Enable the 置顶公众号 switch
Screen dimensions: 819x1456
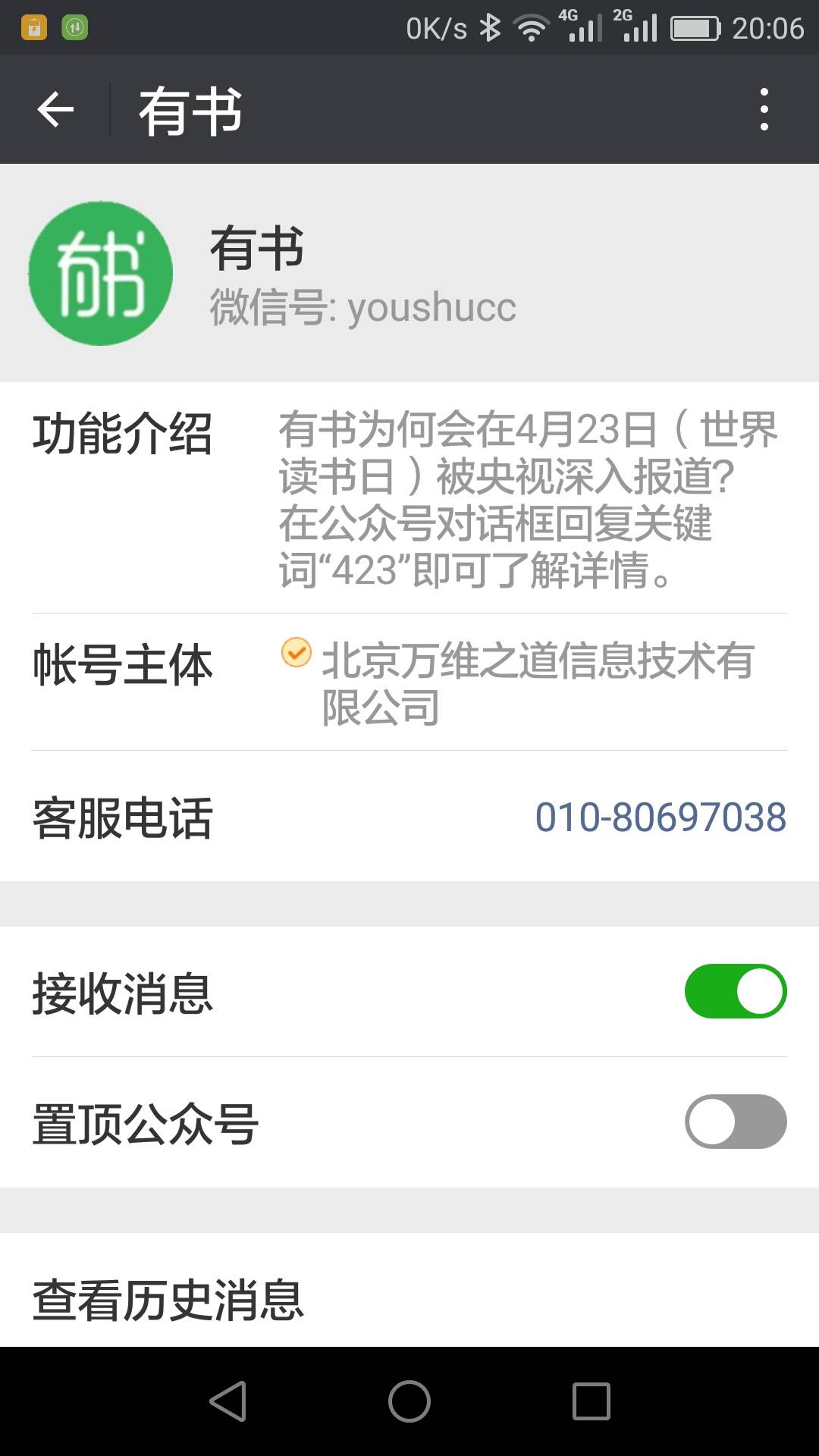pos(735,1122)
